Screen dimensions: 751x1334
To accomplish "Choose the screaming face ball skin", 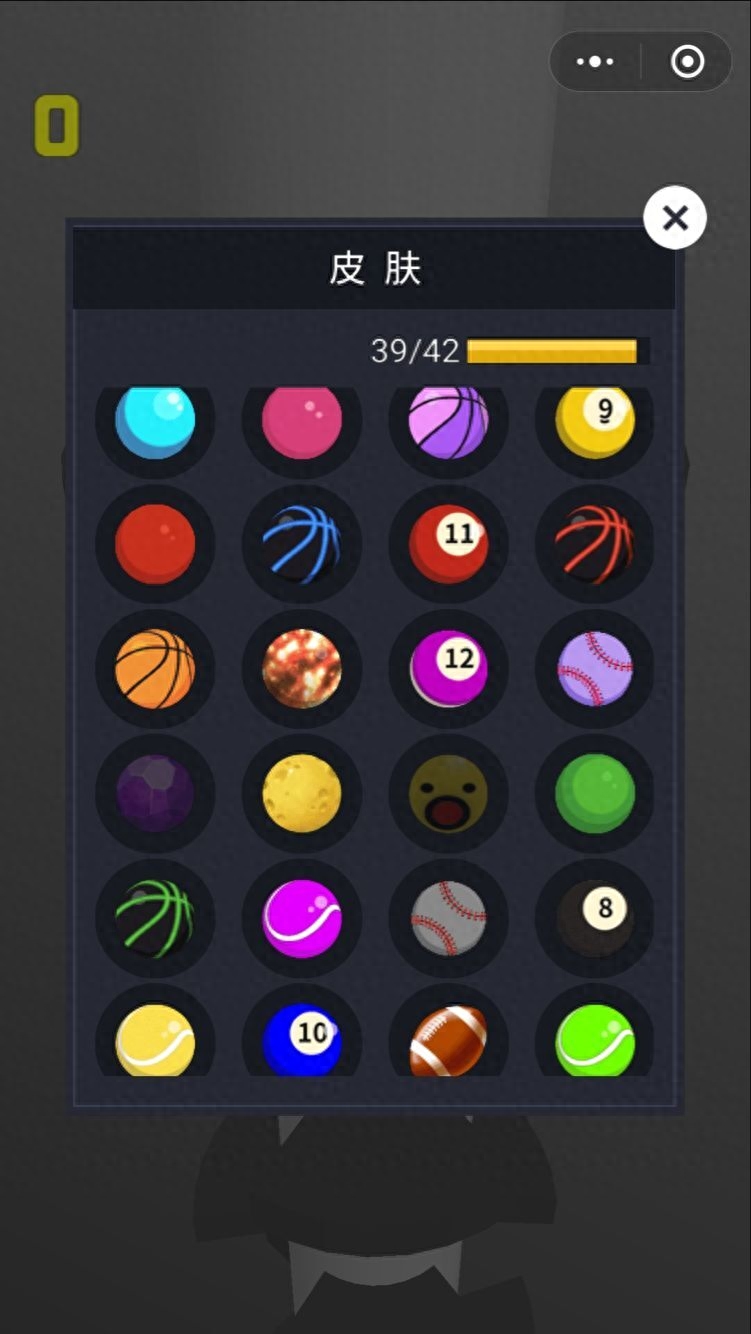I will tap(448, 793).
